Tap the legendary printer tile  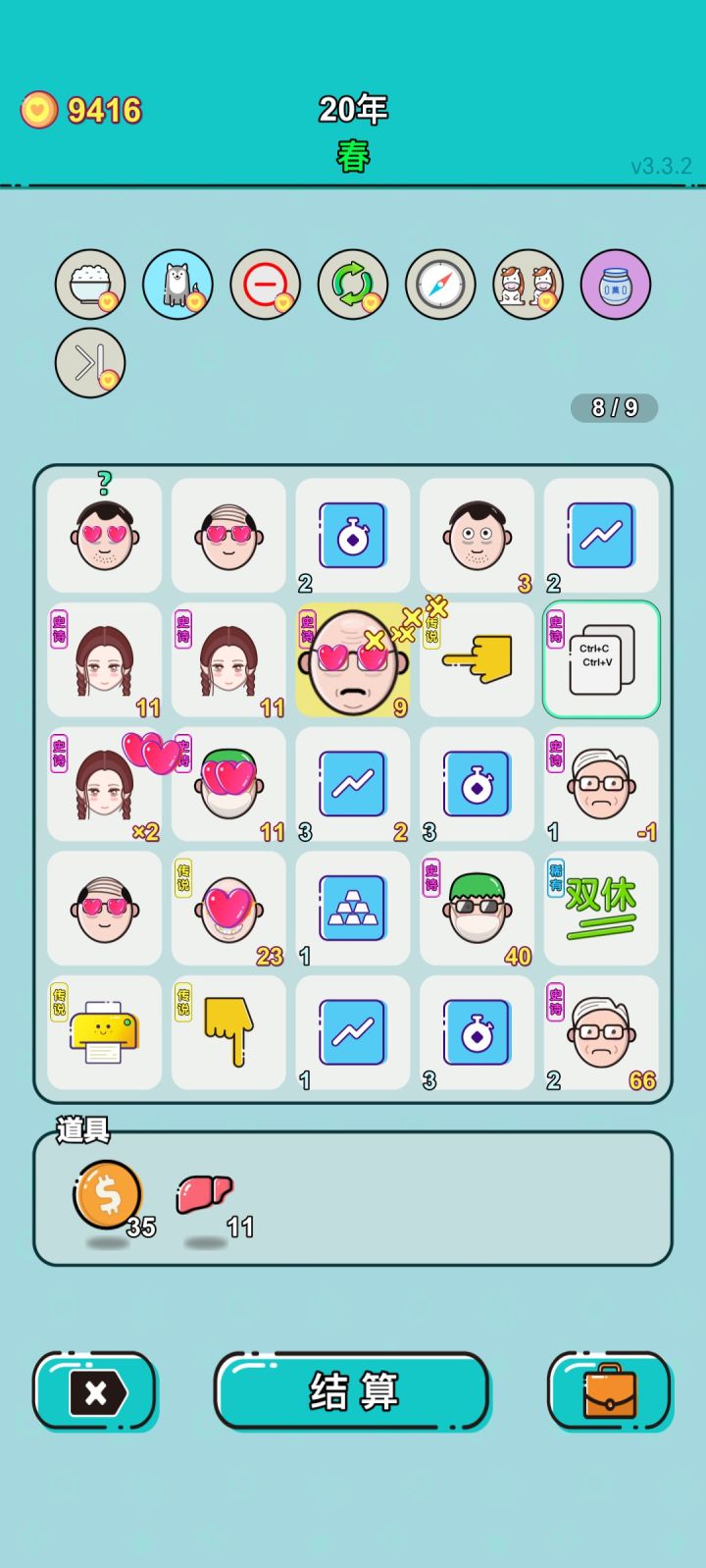coord(104,1031)
